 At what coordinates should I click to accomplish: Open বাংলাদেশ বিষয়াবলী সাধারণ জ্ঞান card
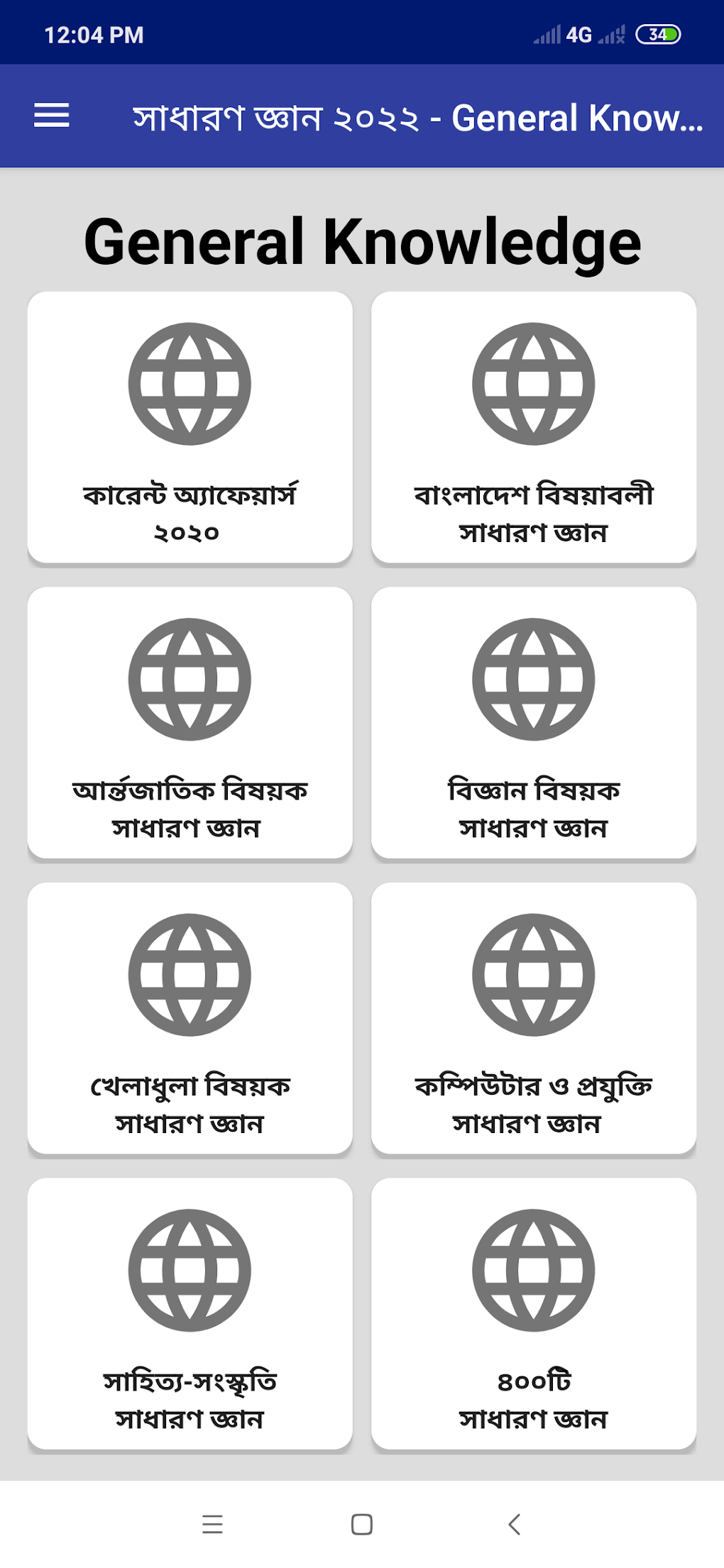pyautogui.click(x=533, y=427)
